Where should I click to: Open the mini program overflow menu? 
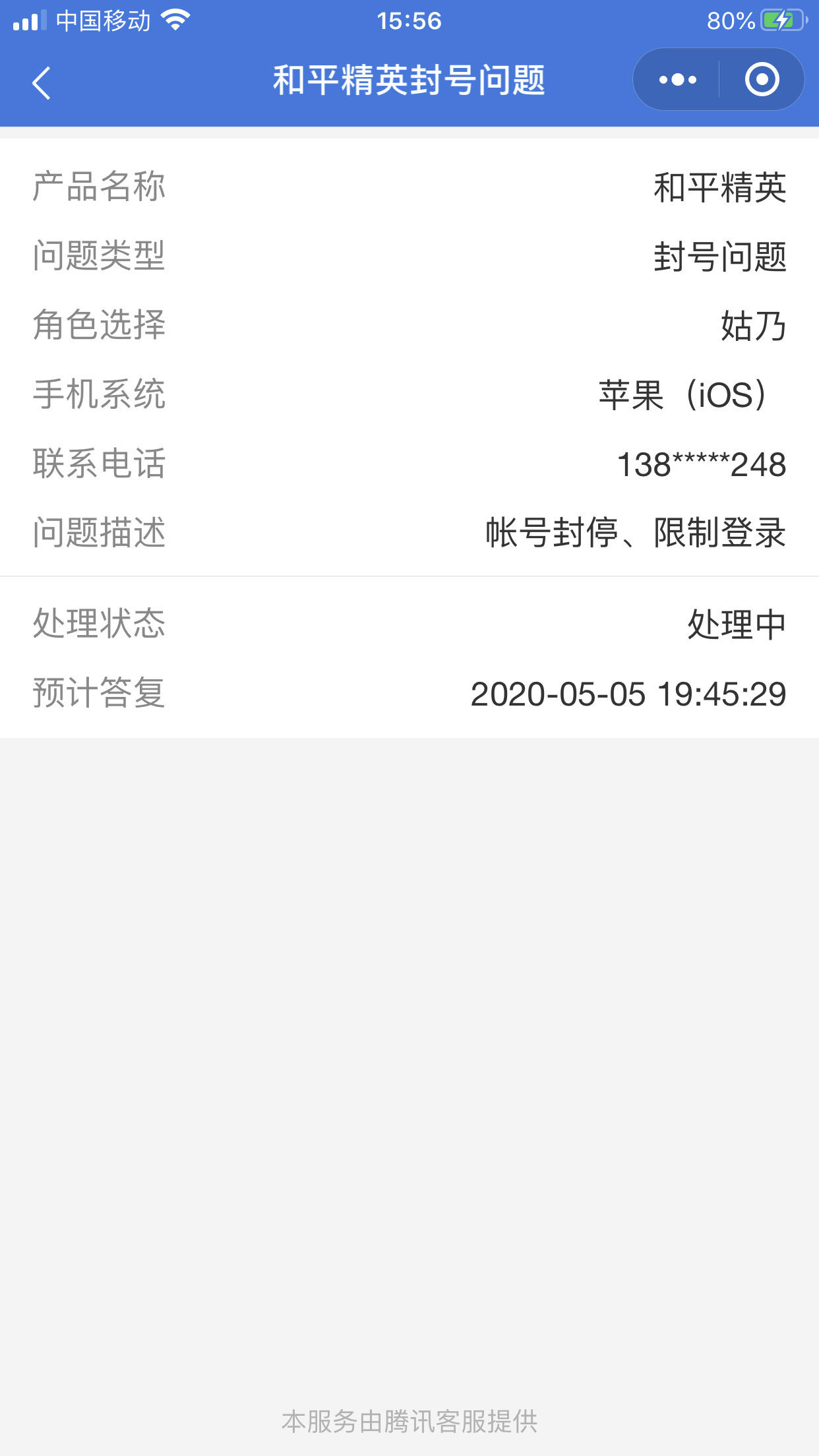click(x=677, y=80)
